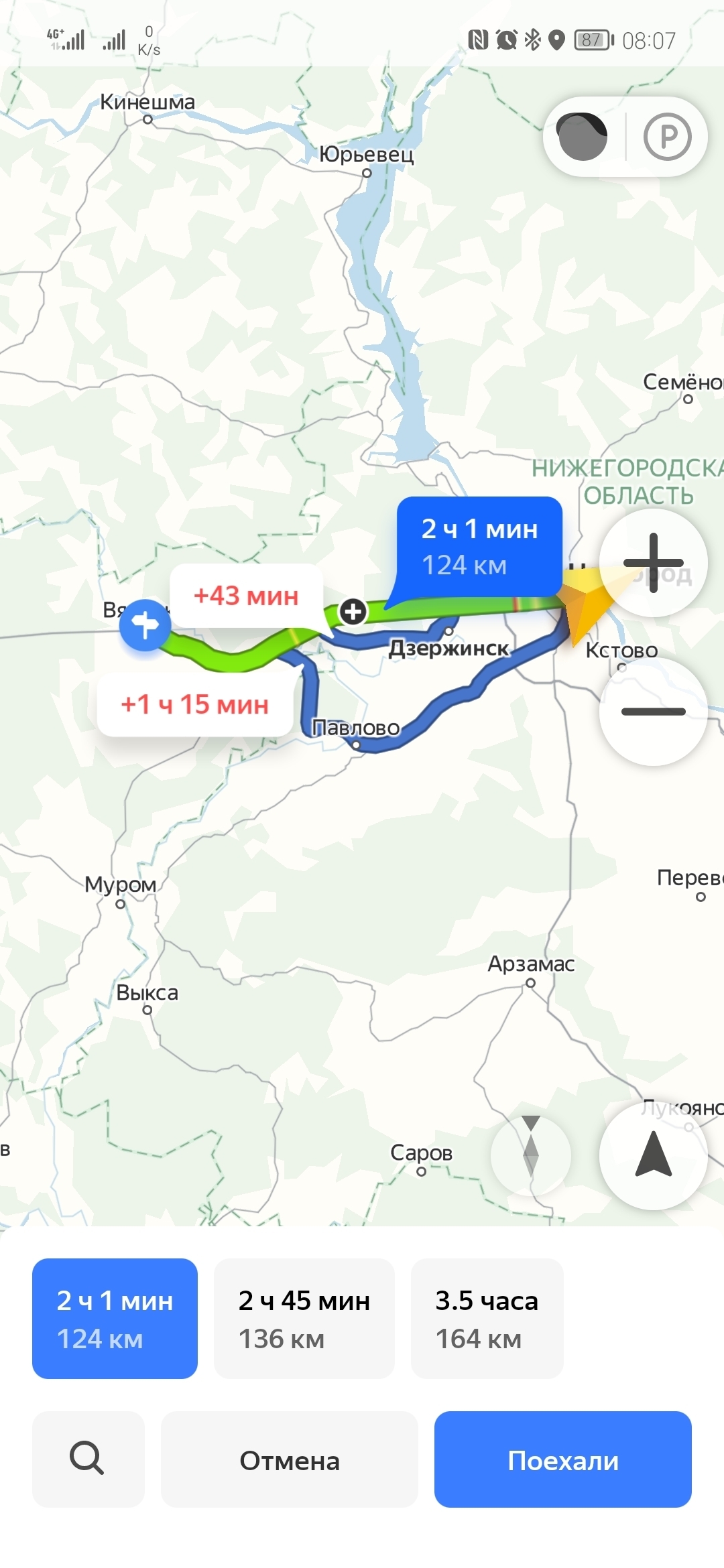Tap the dark traffic indicator circle

point(583,137)
